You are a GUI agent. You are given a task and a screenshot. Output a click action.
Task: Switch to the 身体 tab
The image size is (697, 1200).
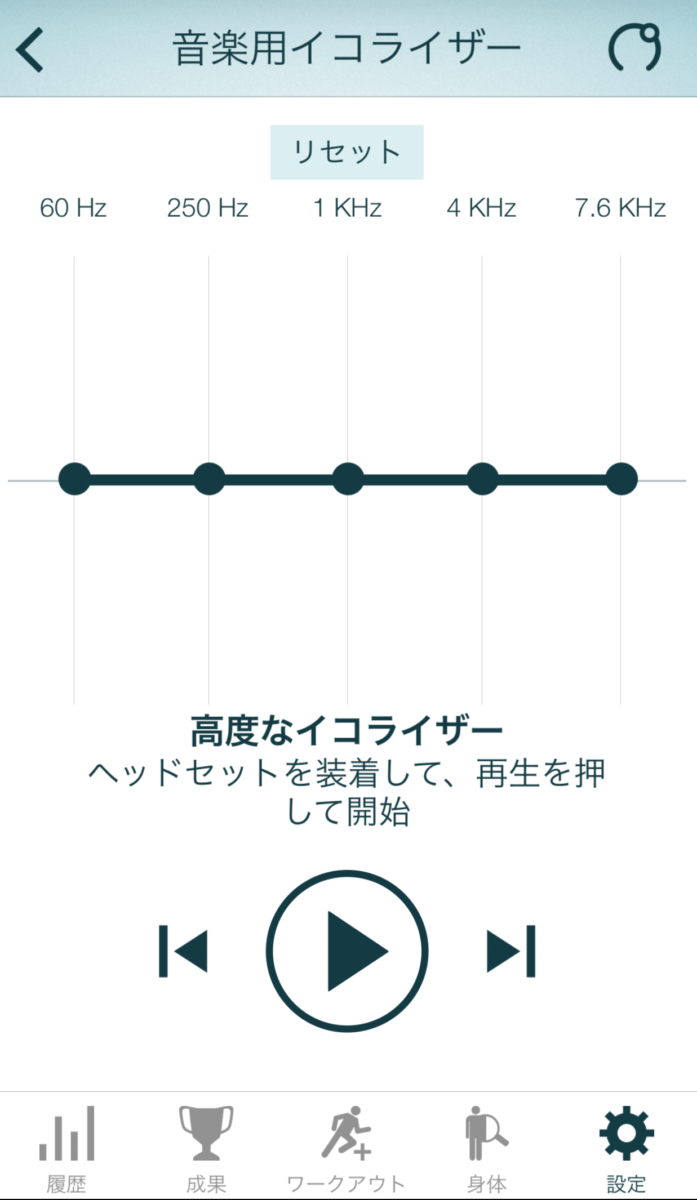click(487, 1147)
